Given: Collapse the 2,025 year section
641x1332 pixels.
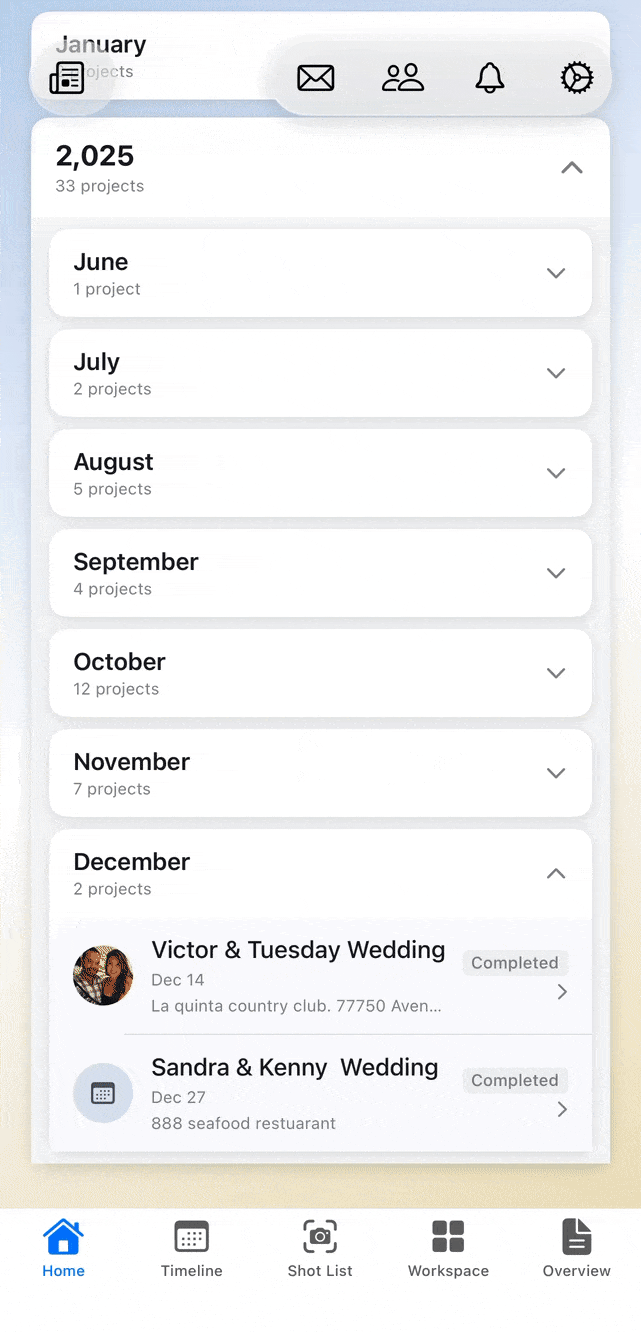Looking at the screenshot, I should point(571,168).
